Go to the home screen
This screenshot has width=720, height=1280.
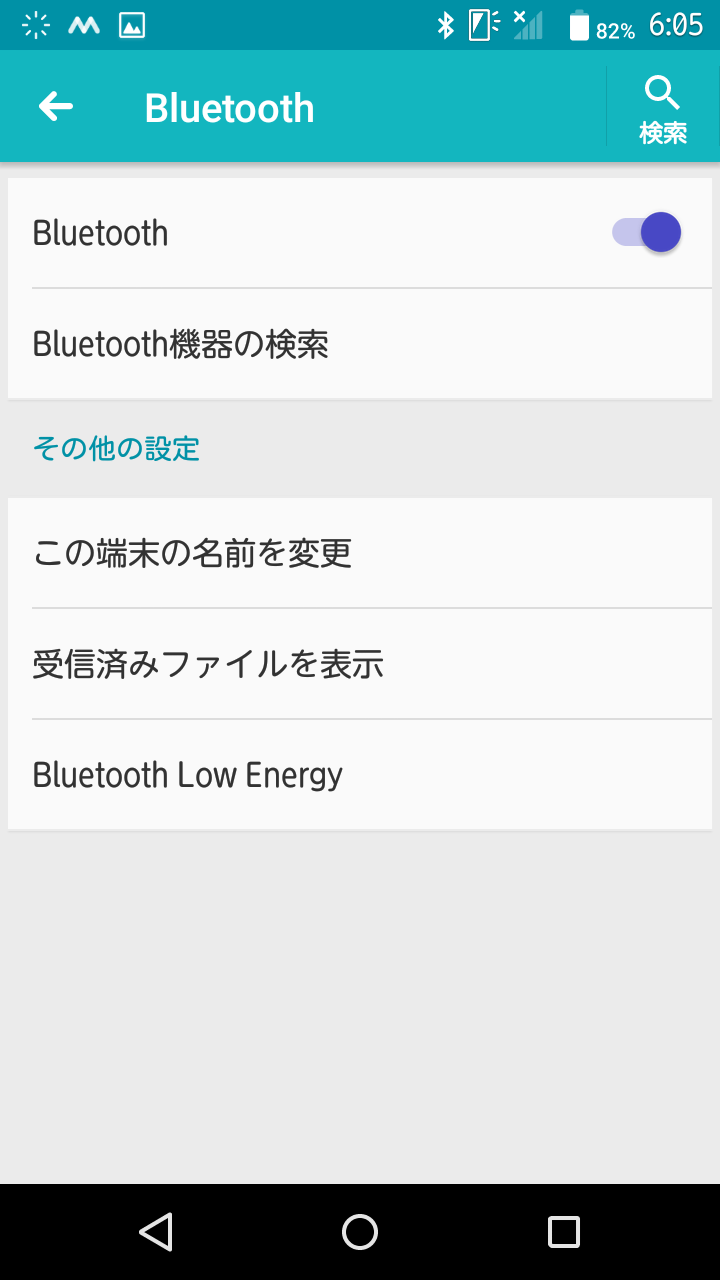360,1232
